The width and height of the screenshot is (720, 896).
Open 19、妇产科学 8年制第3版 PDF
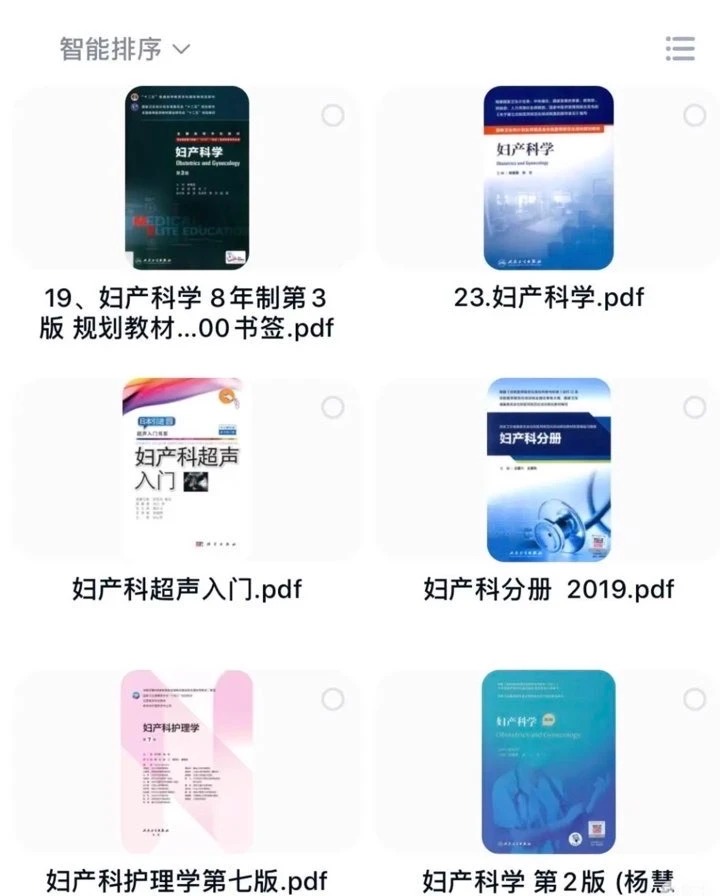click(187, 180)
